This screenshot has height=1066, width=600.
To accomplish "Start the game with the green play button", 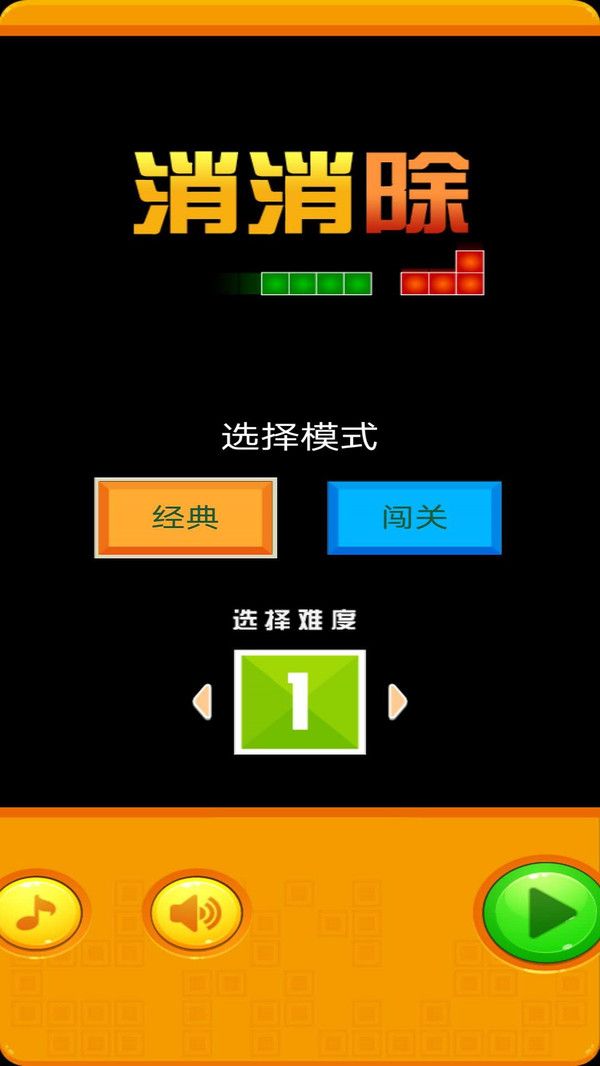I will pos(543,912).
